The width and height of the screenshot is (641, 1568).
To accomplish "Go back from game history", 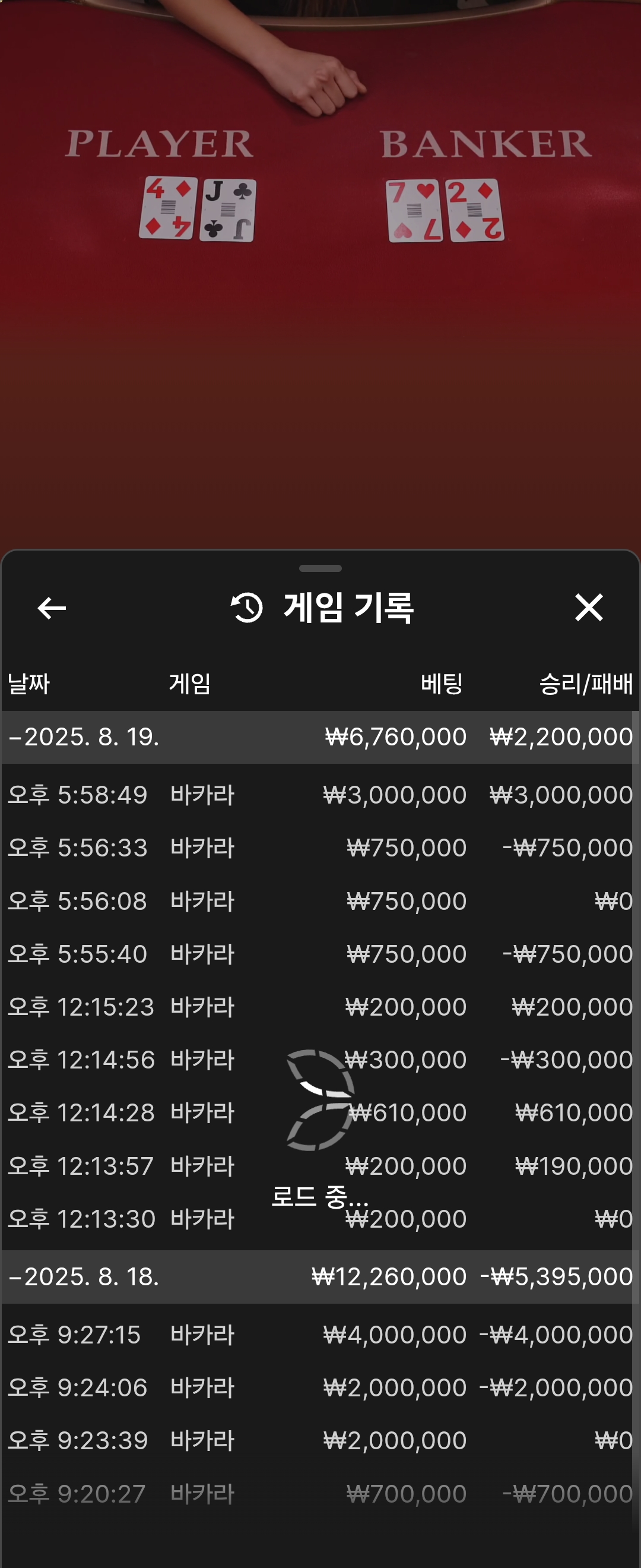I will pos(52,608).
